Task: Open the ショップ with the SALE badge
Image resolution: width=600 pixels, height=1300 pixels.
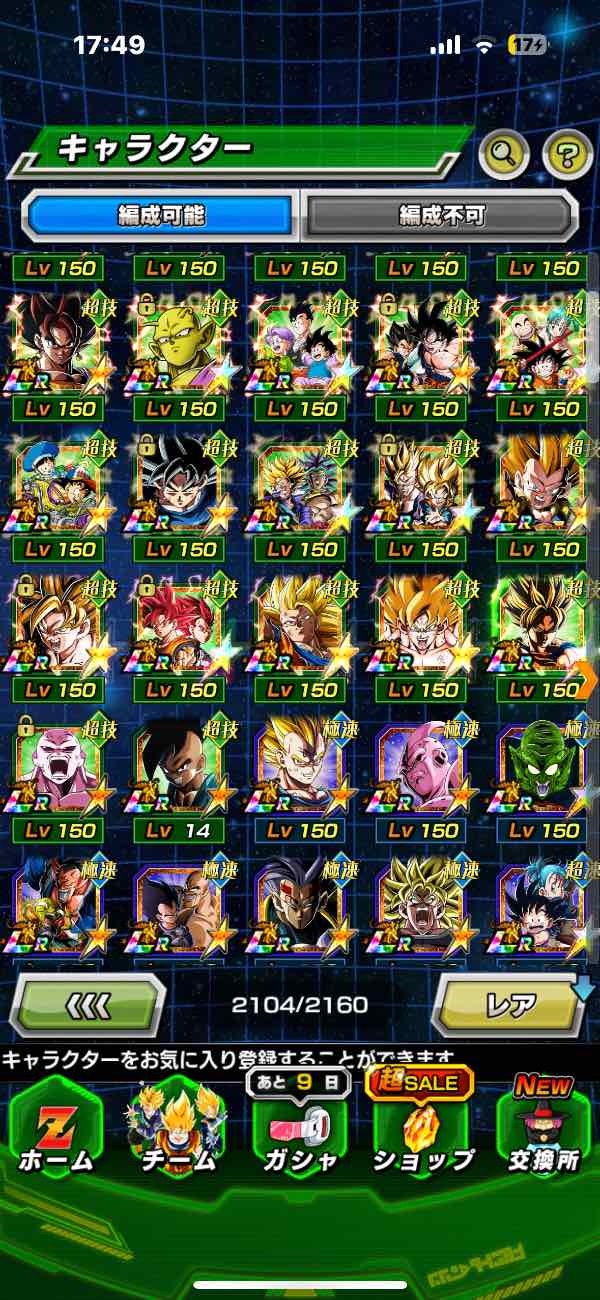Action: tap(422, 1130)
